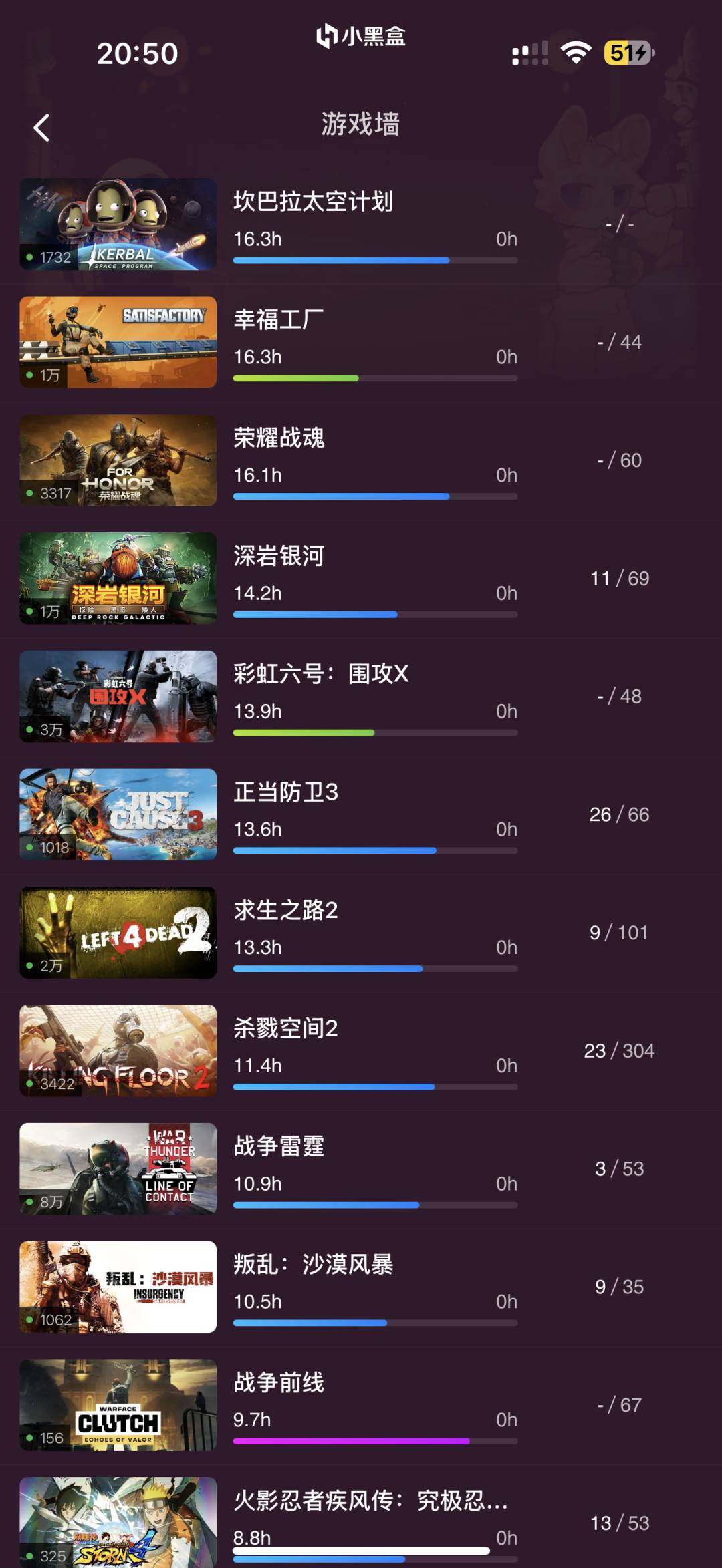Tap the green online dot beside 1732
Screen dimensions: 722x1568
(x=29, y=257)
